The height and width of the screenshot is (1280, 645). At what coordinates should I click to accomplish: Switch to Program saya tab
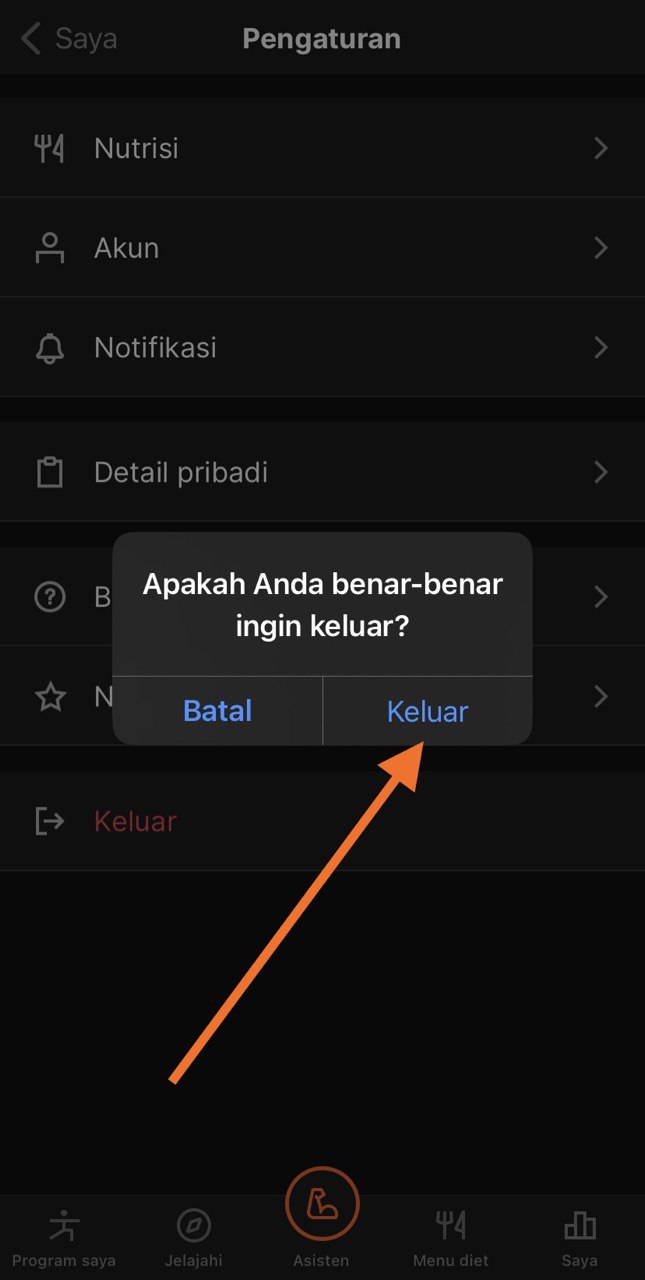click(x=64, y=1238)
